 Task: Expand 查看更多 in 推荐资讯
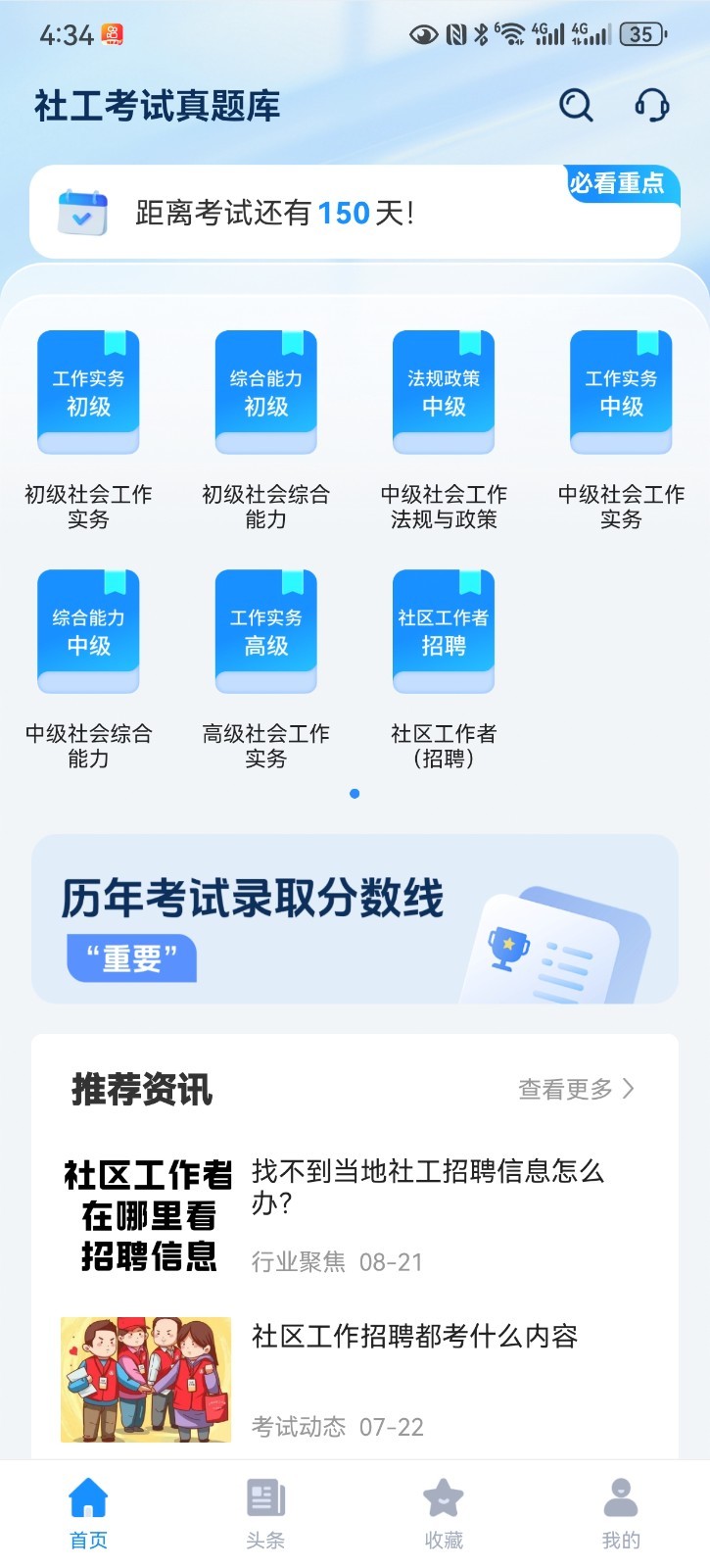pos(576,1089)
